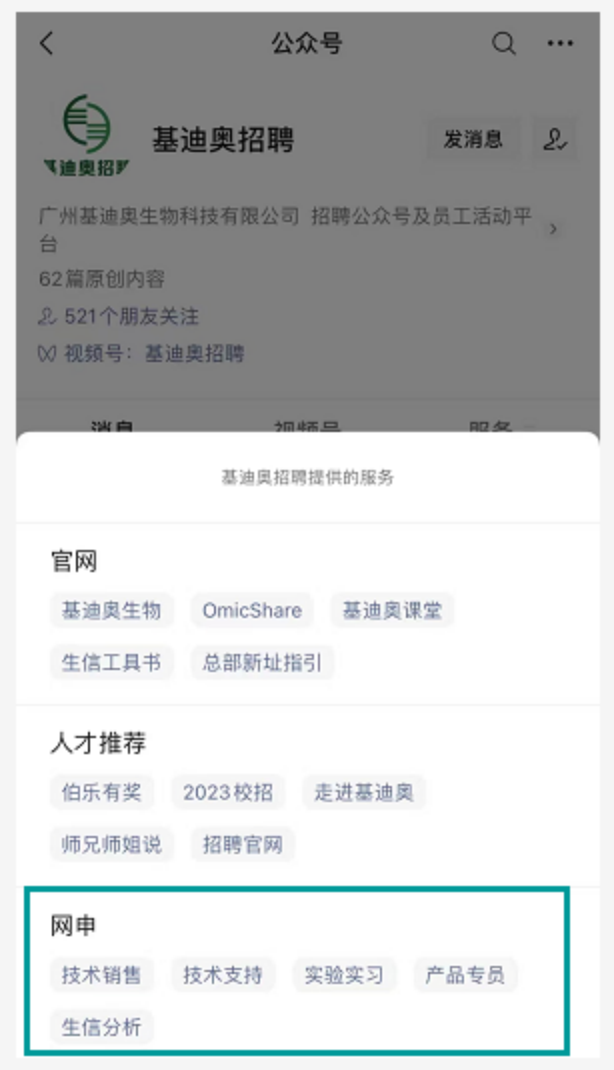Open the 生信分析 application chip
The image size is (614, 1070).
(102, 1027)
